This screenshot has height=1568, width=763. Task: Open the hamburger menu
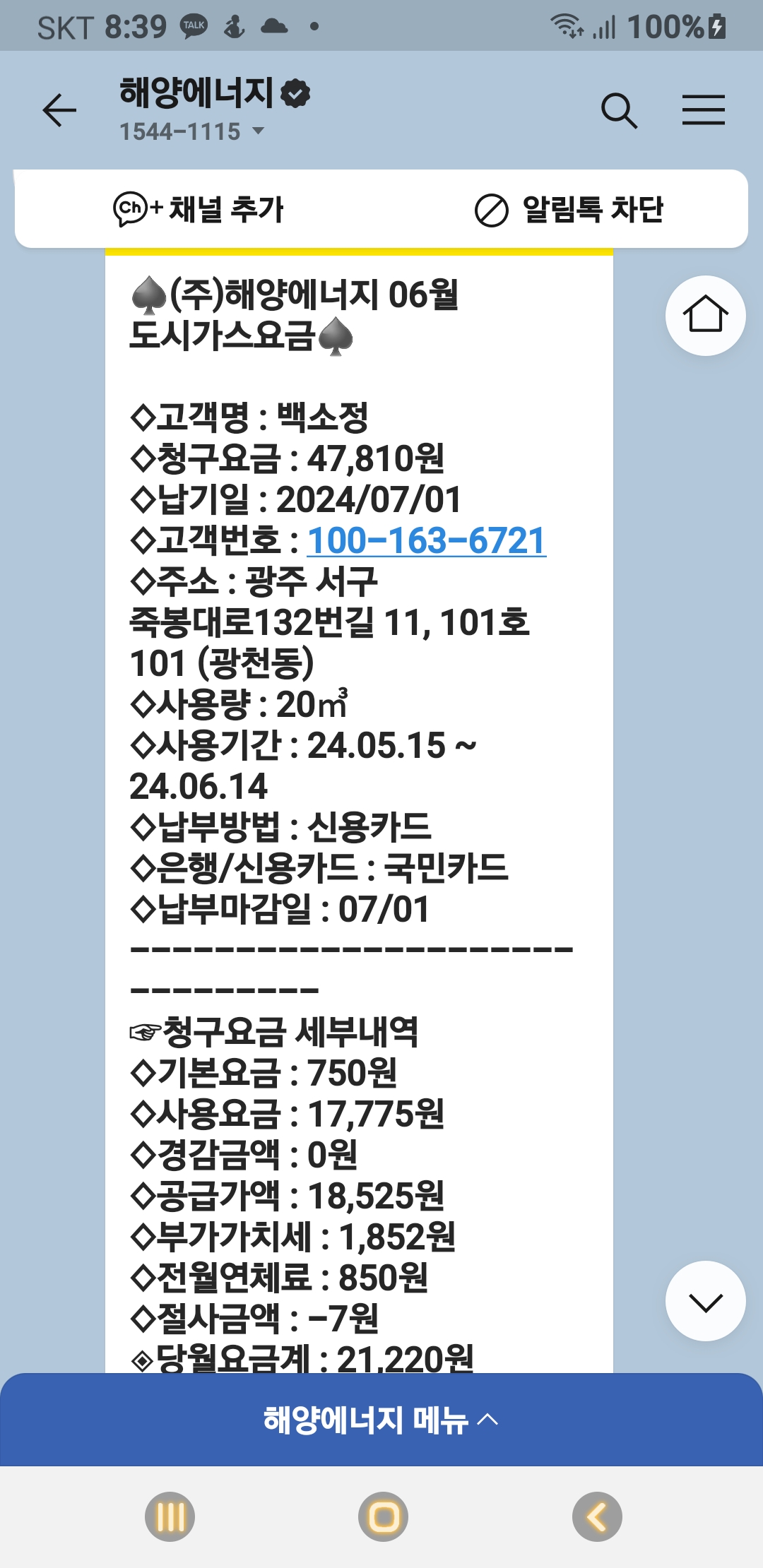pyautogui.click(x=703, y=110)
